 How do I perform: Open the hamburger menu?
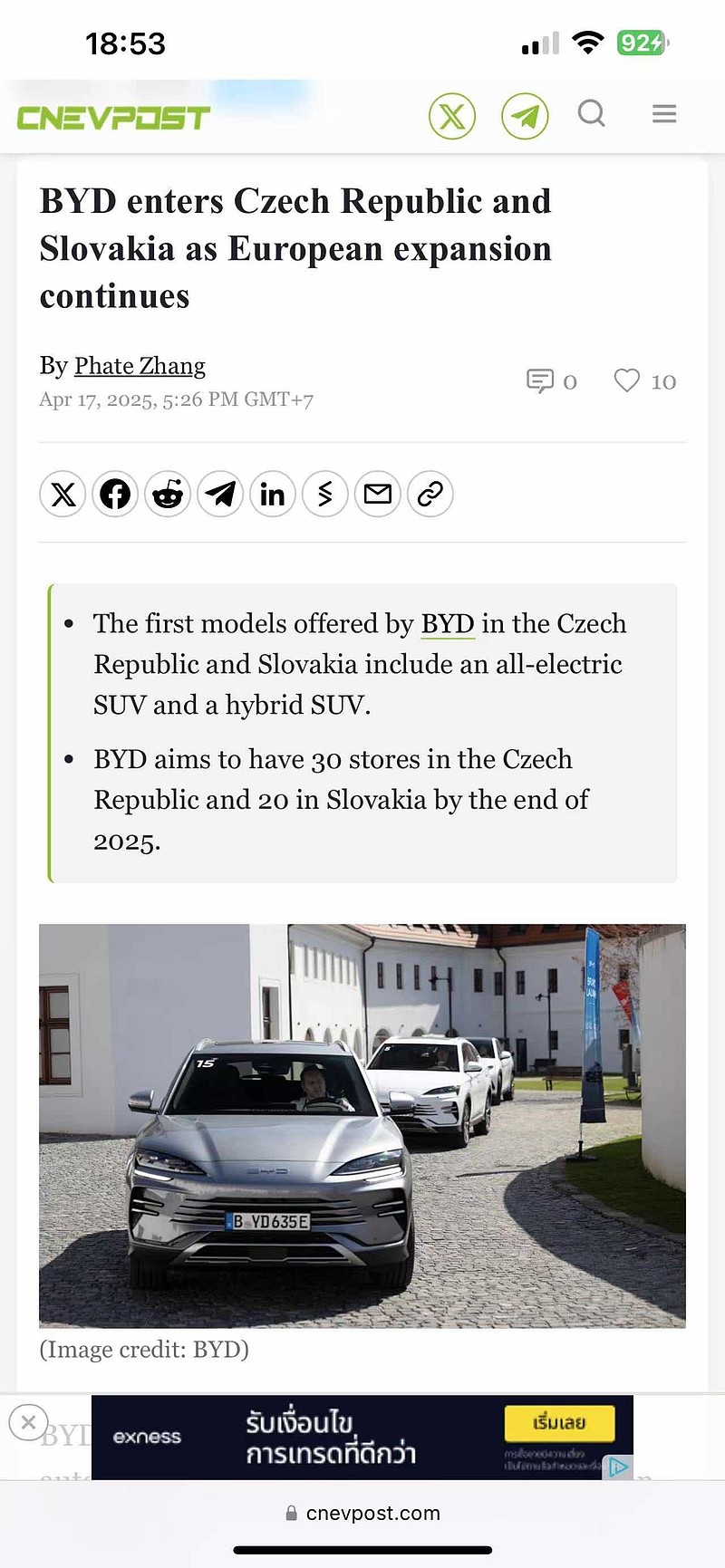pyautogui.click(x=664, y=114)
